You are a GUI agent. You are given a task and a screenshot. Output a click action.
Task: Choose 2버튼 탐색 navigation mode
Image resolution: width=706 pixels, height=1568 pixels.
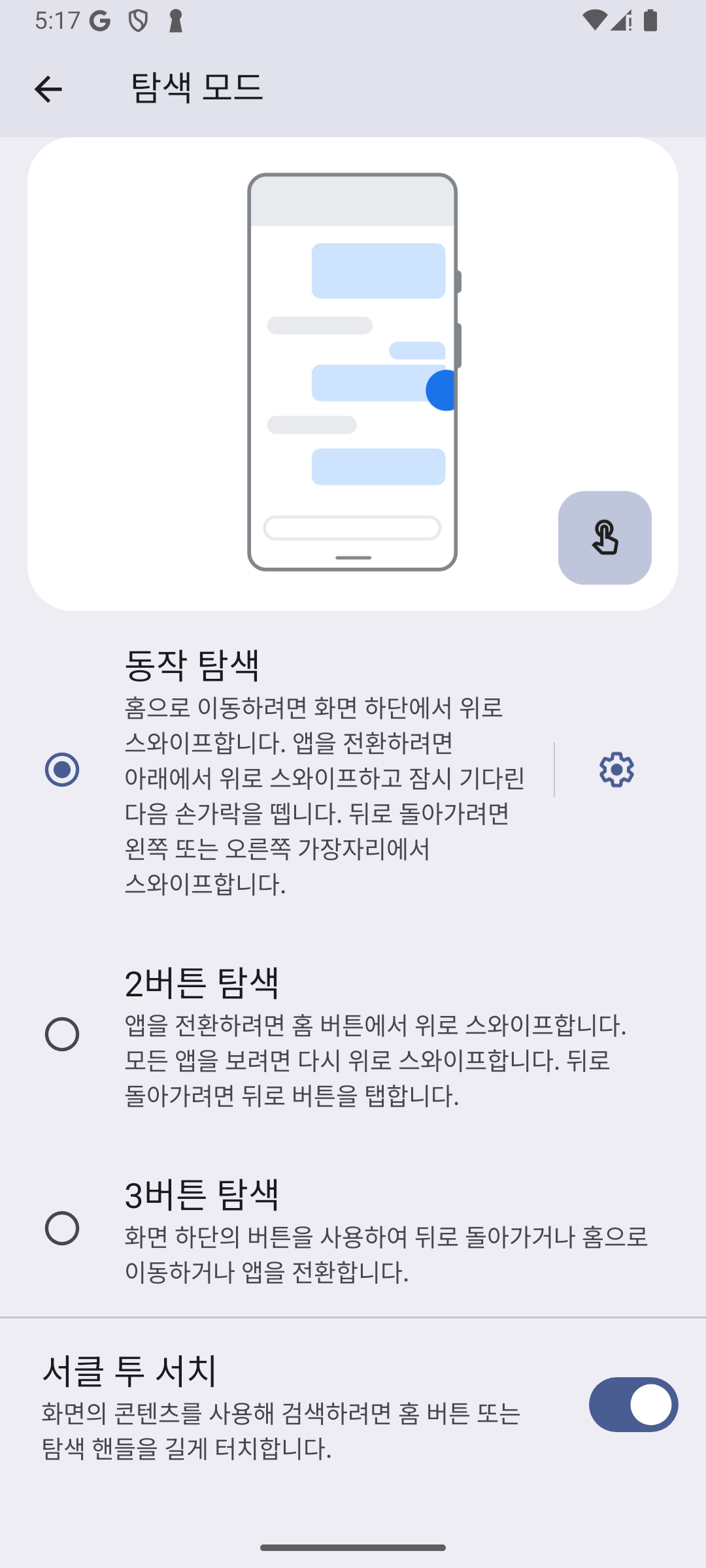tap(62, 1034)
